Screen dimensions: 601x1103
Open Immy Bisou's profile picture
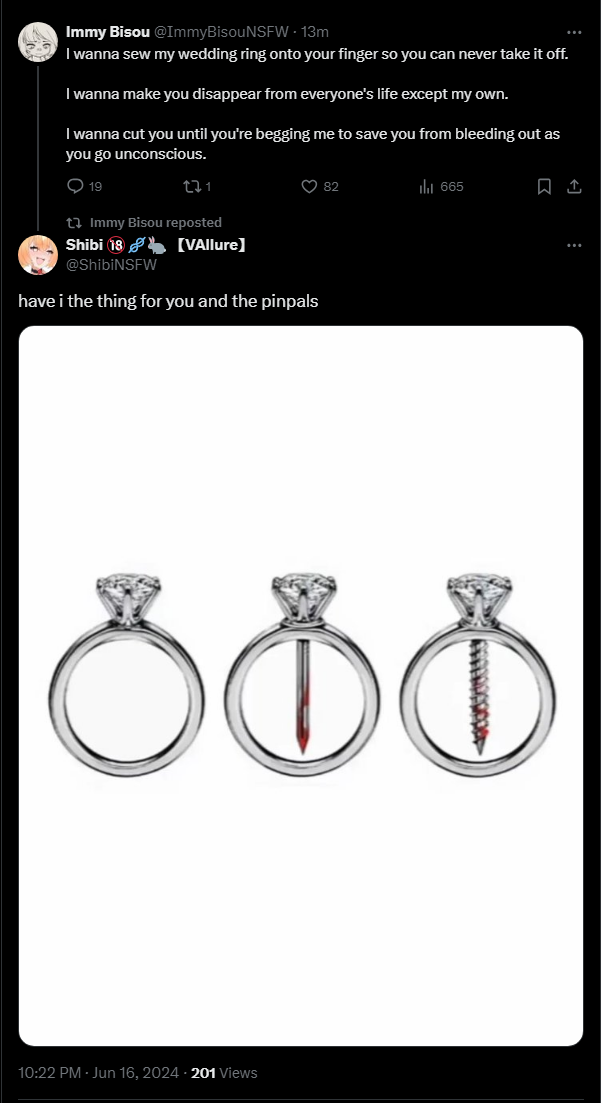[x=38, y=41]
